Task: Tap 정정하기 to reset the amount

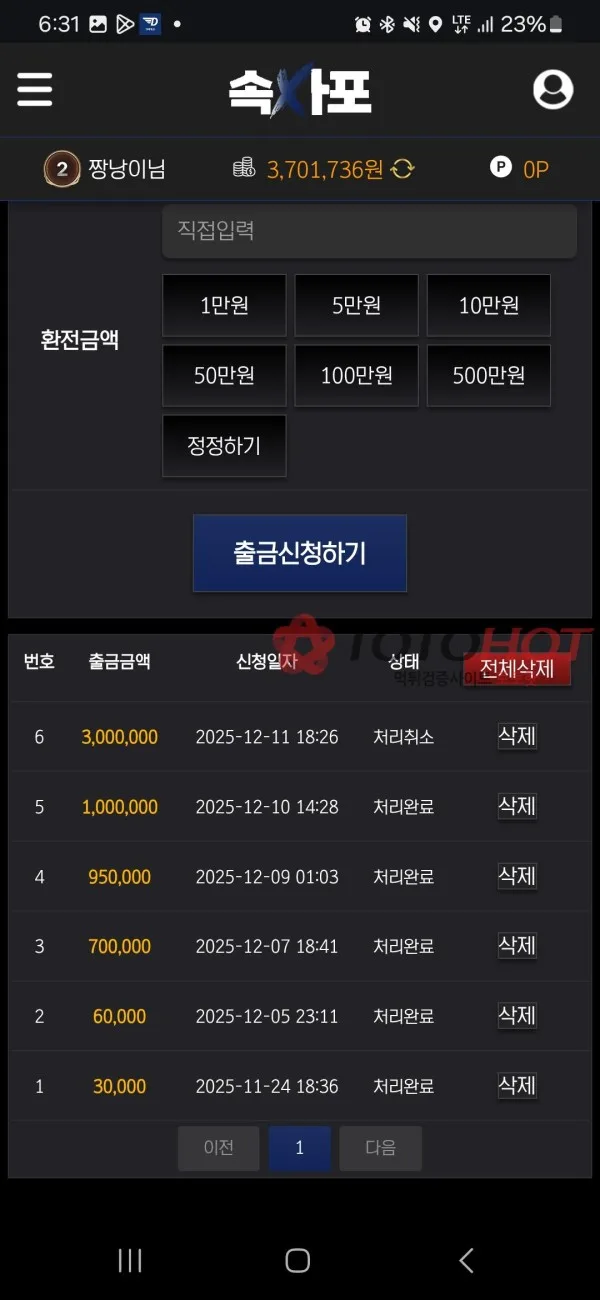Action: 224,446
